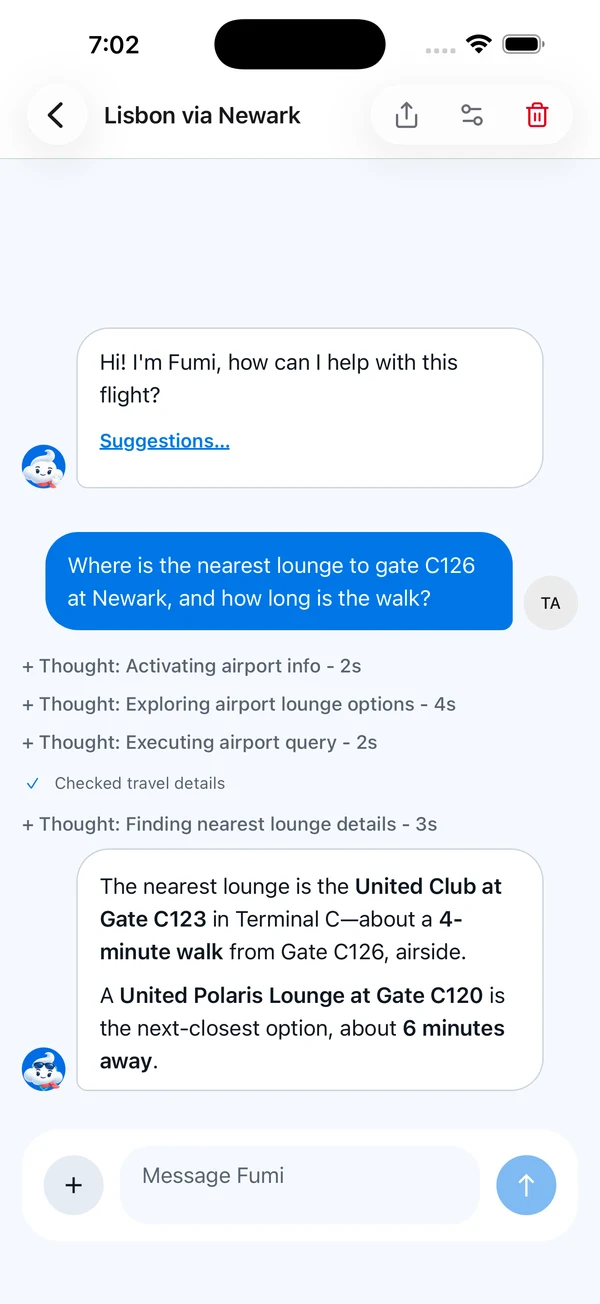Open the Suggestions link
The width and height of the screenshot is (600, 1304).
coord(165,441)
